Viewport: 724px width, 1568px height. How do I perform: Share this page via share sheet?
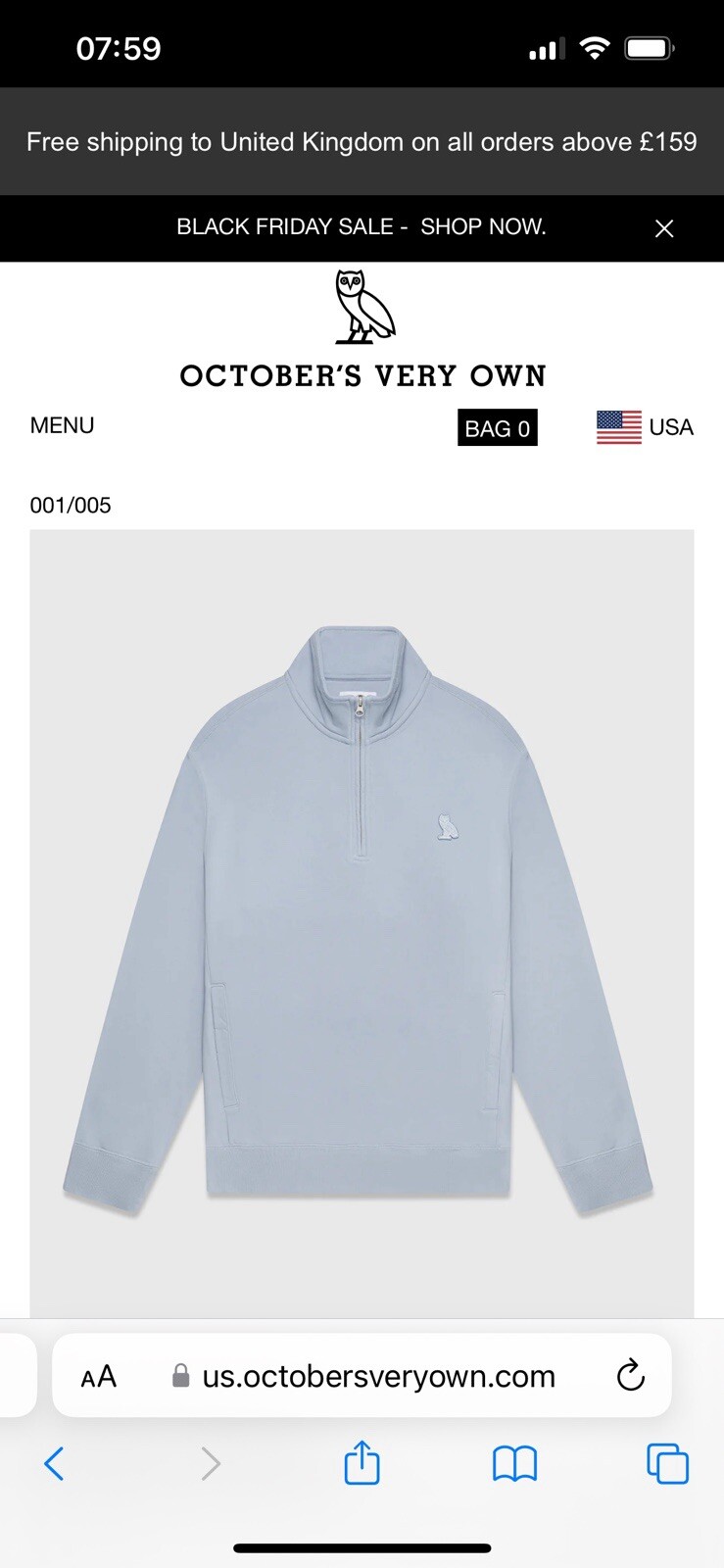[362, 1463]
